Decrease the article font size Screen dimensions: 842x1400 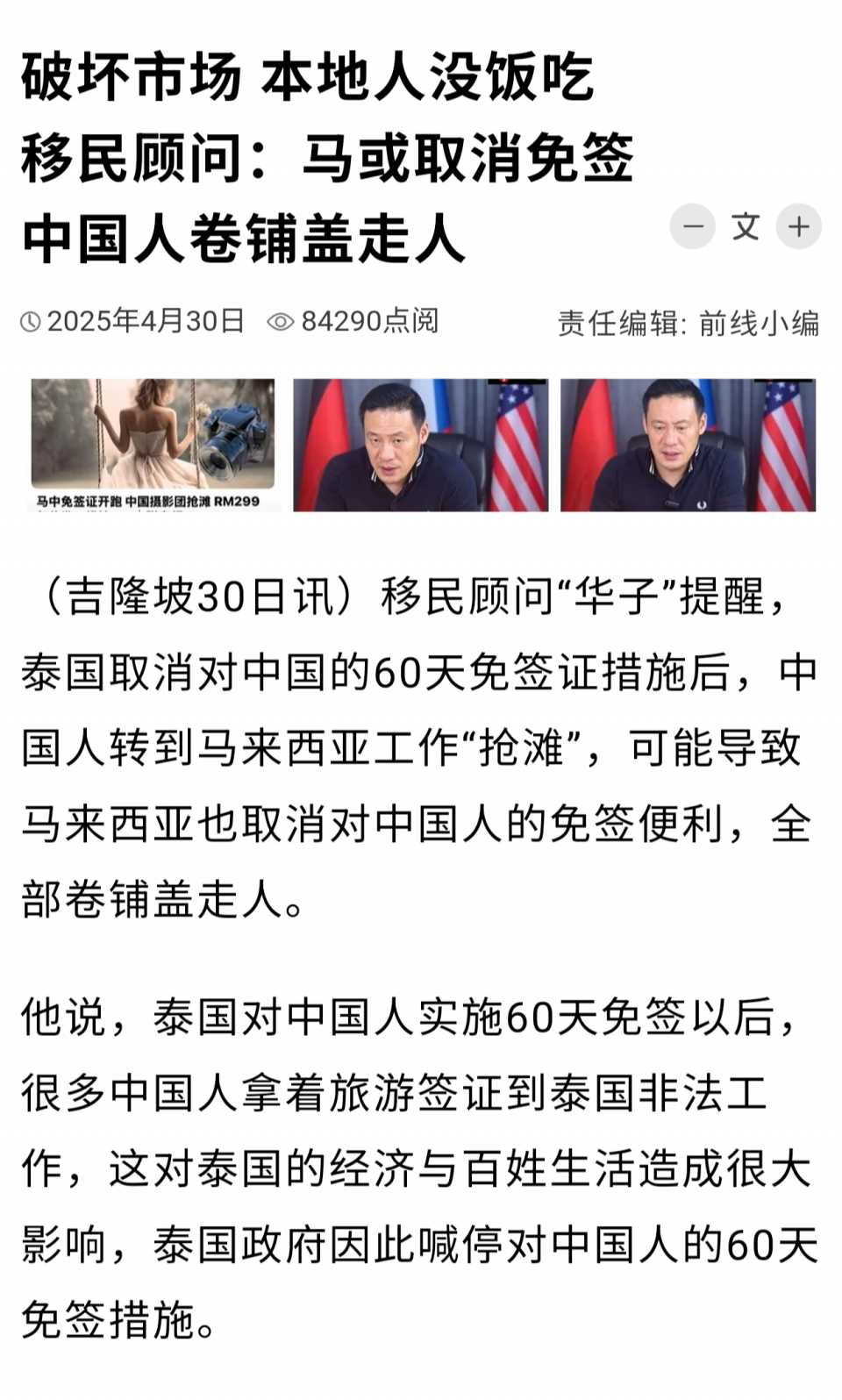tap(693, 227)
